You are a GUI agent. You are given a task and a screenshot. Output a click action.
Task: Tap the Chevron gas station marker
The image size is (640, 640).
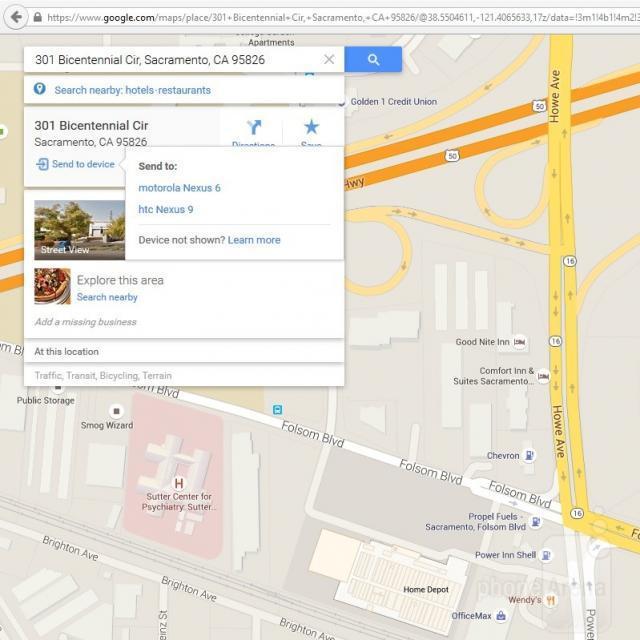(528, 456)
